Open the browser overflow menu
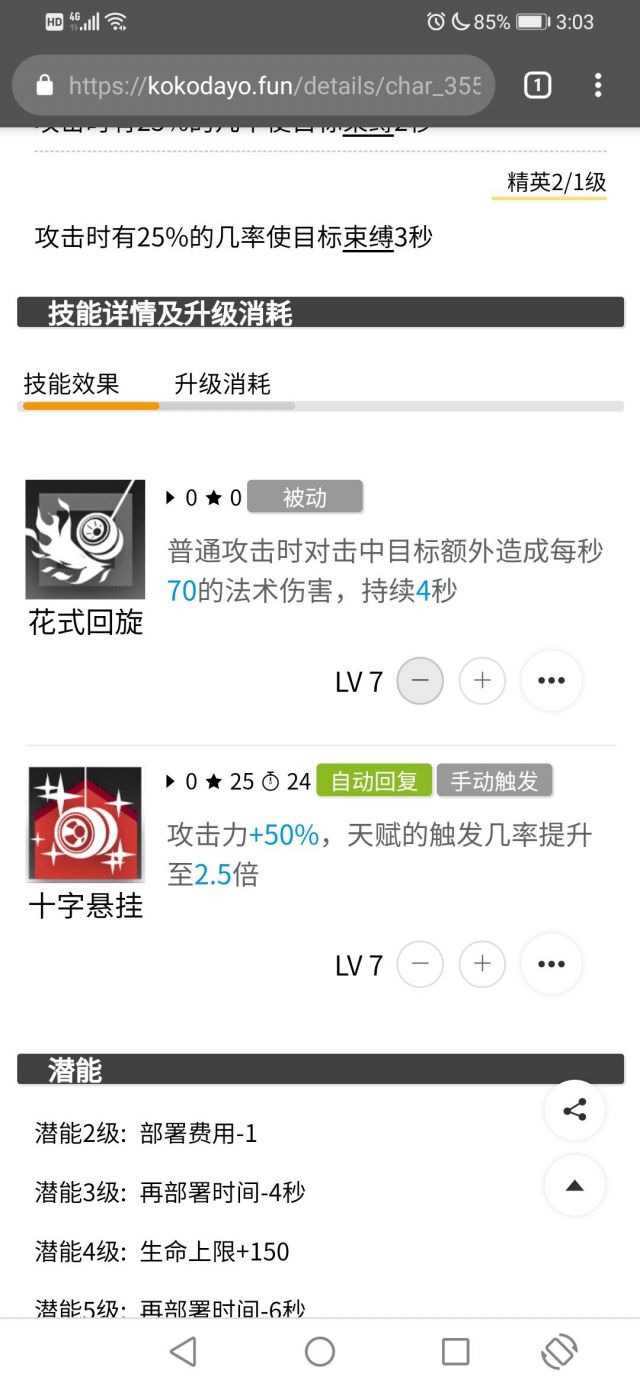The image size is (640, 1386). point(597,86)
